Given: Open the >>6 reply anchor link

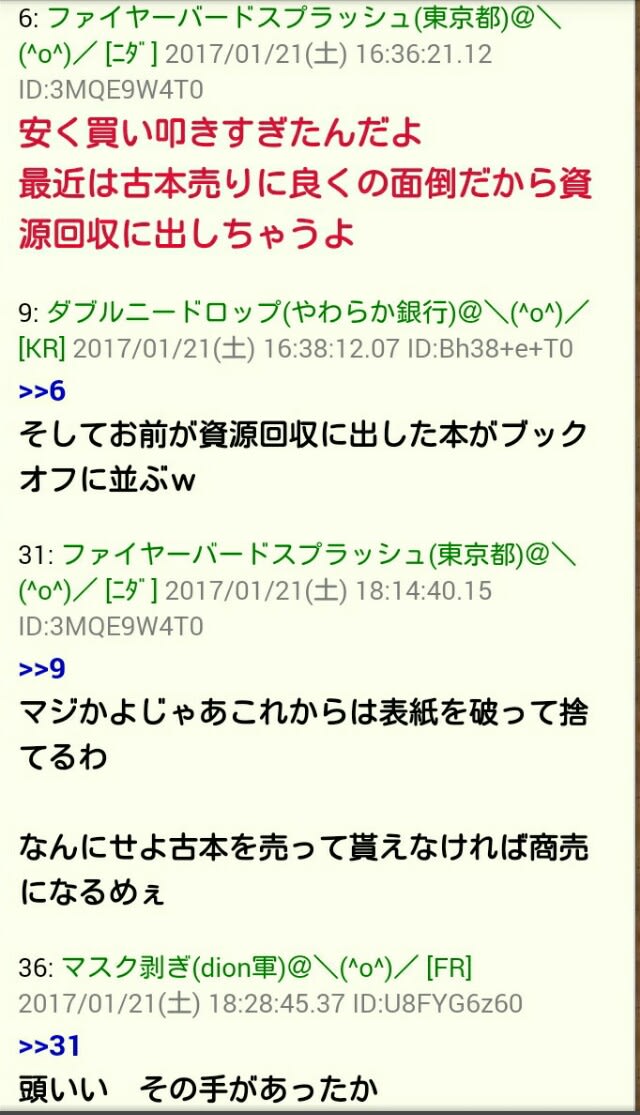Looking at the screenshot, I should point(42,391).
